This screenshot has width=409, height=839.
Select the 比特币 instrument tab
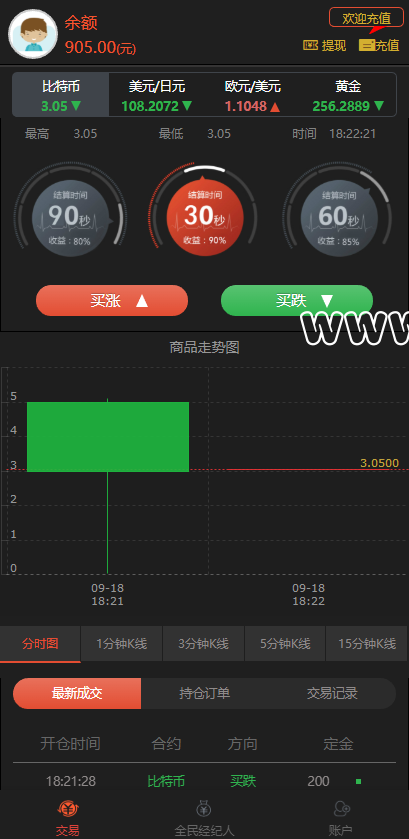61,95
